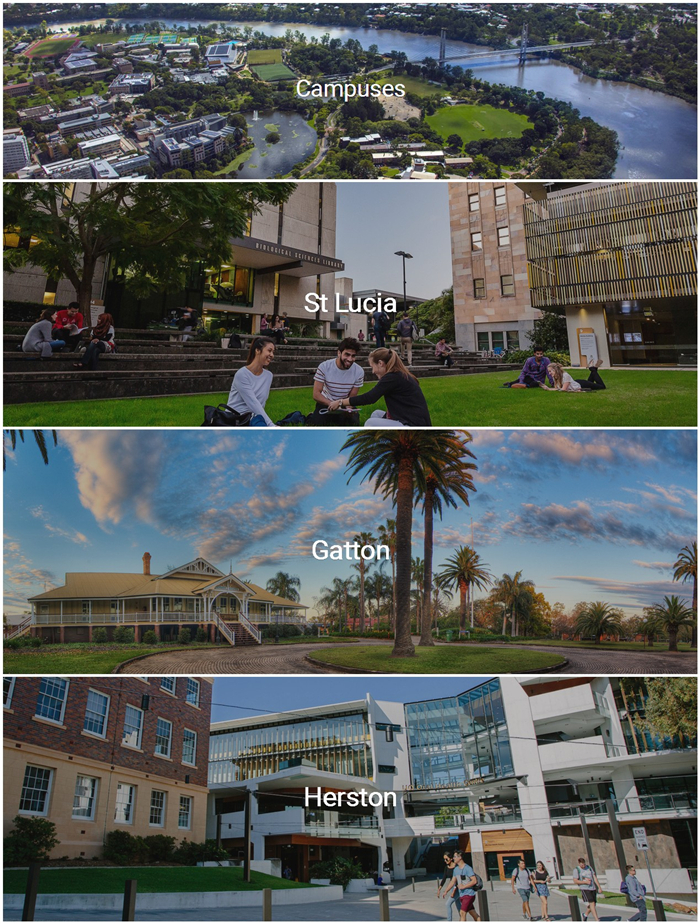Choose the Herston campus tile
The width and height of the screenshot is (700, 924).
(x=350, y=797)
